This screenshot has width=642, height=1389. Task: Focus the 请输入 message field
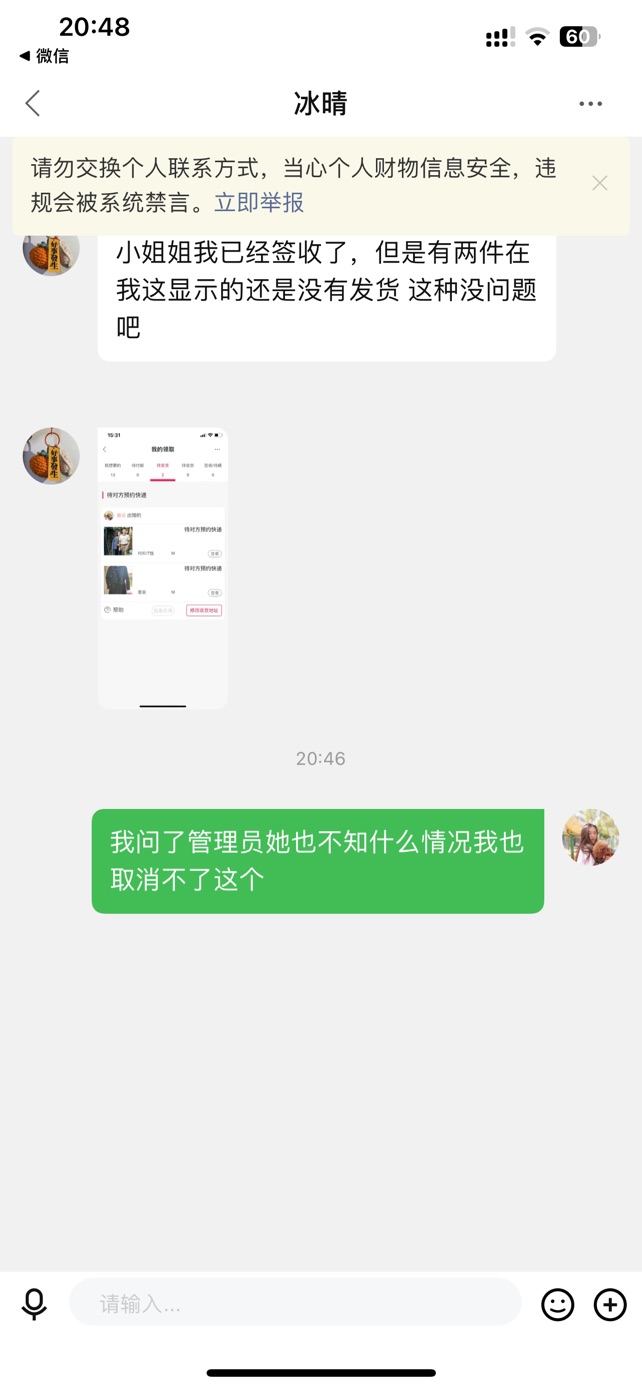pos(296,1304)
